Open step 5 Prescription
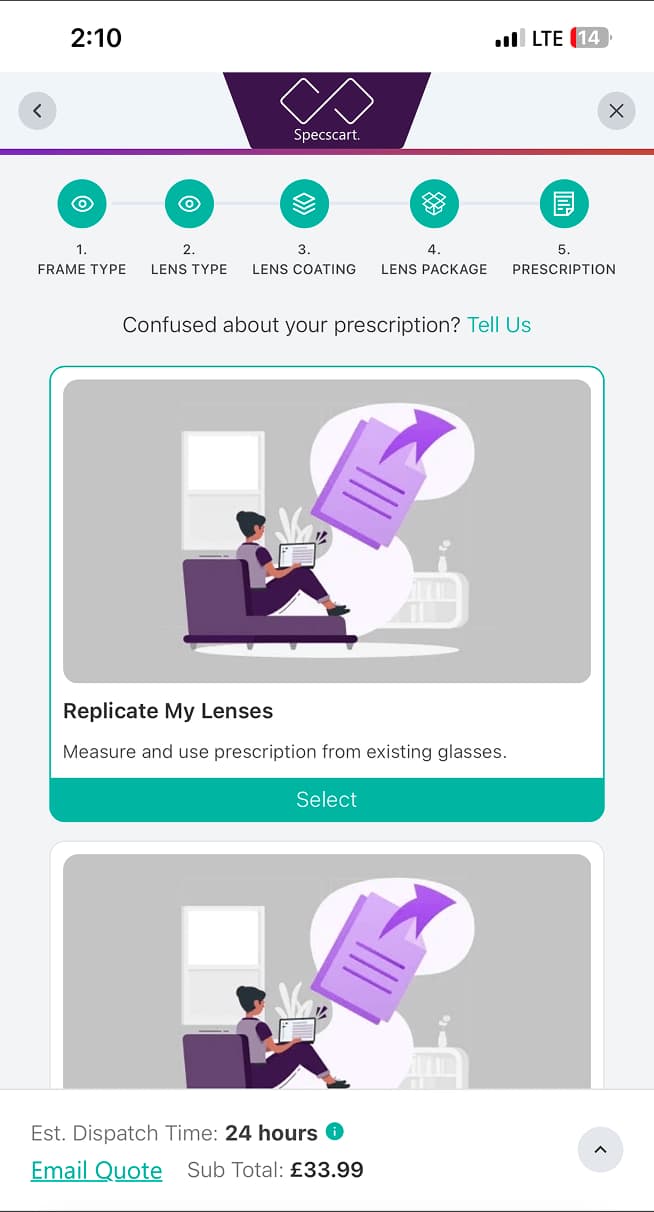Viewport: 654px width, 1212px height. point(564,204)
